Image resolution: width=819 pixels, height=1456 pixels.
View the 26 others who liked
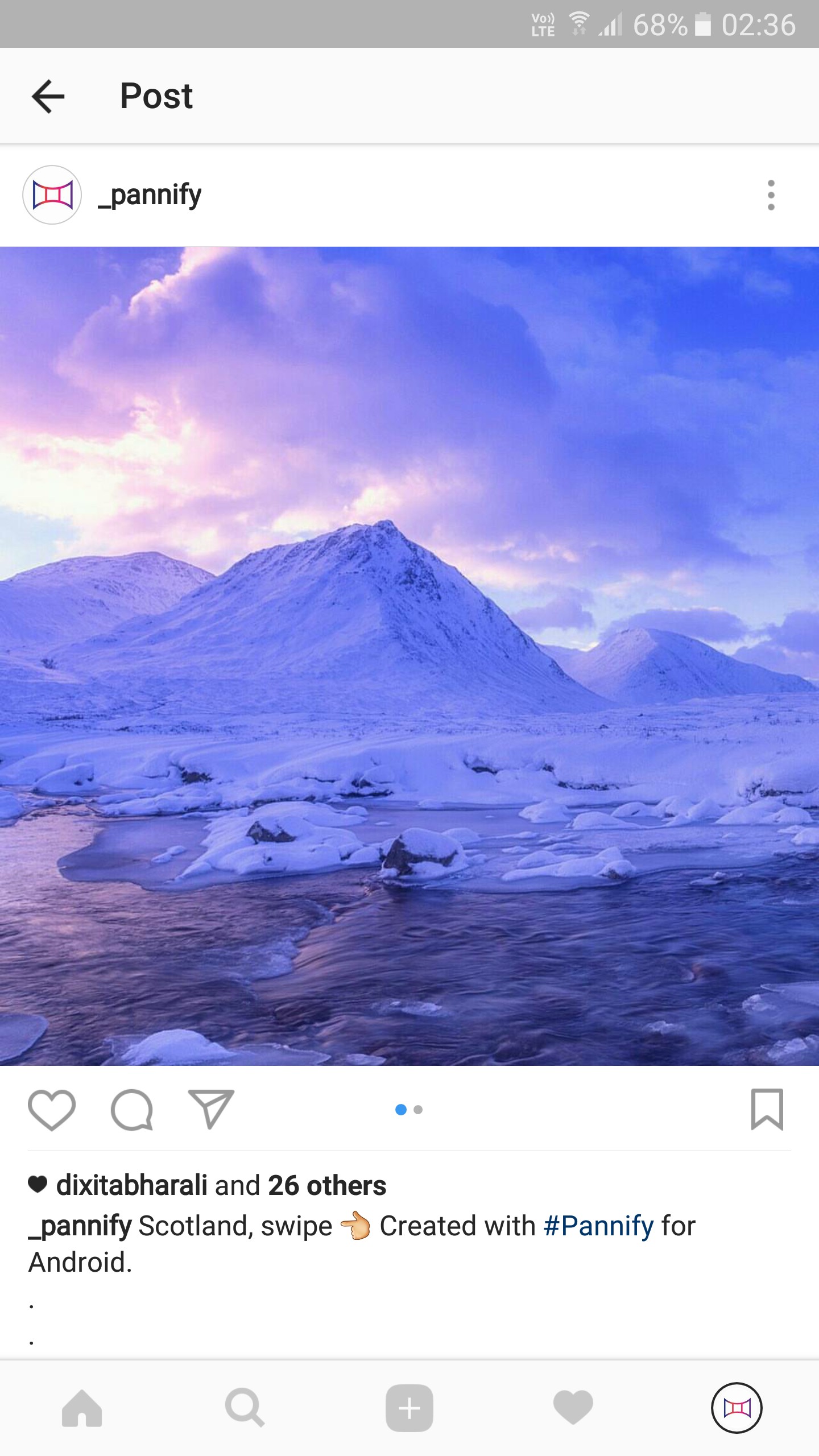click(x=327, y=1186)
